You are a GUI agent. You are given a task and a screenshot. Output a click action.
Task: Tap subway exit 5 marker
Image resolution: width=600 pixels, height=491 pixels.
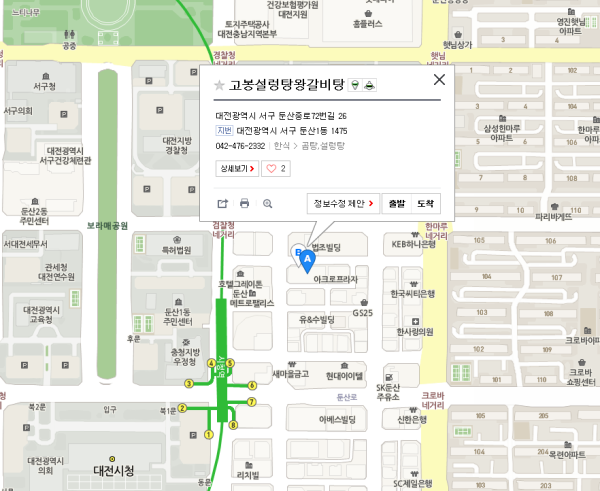pos(230,363)
